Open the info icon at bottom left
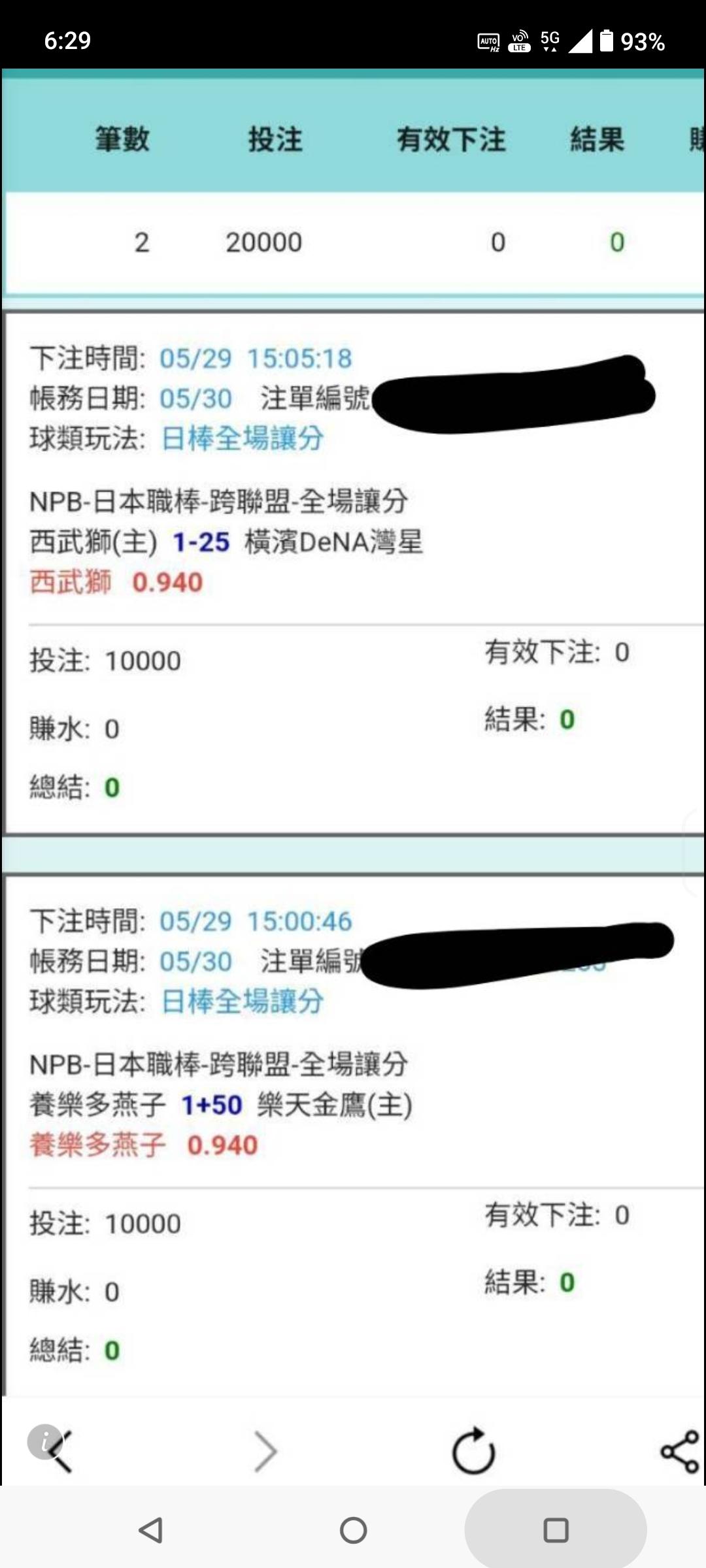The height and width of the screenshot is (1568, 706). [44, 1442]
